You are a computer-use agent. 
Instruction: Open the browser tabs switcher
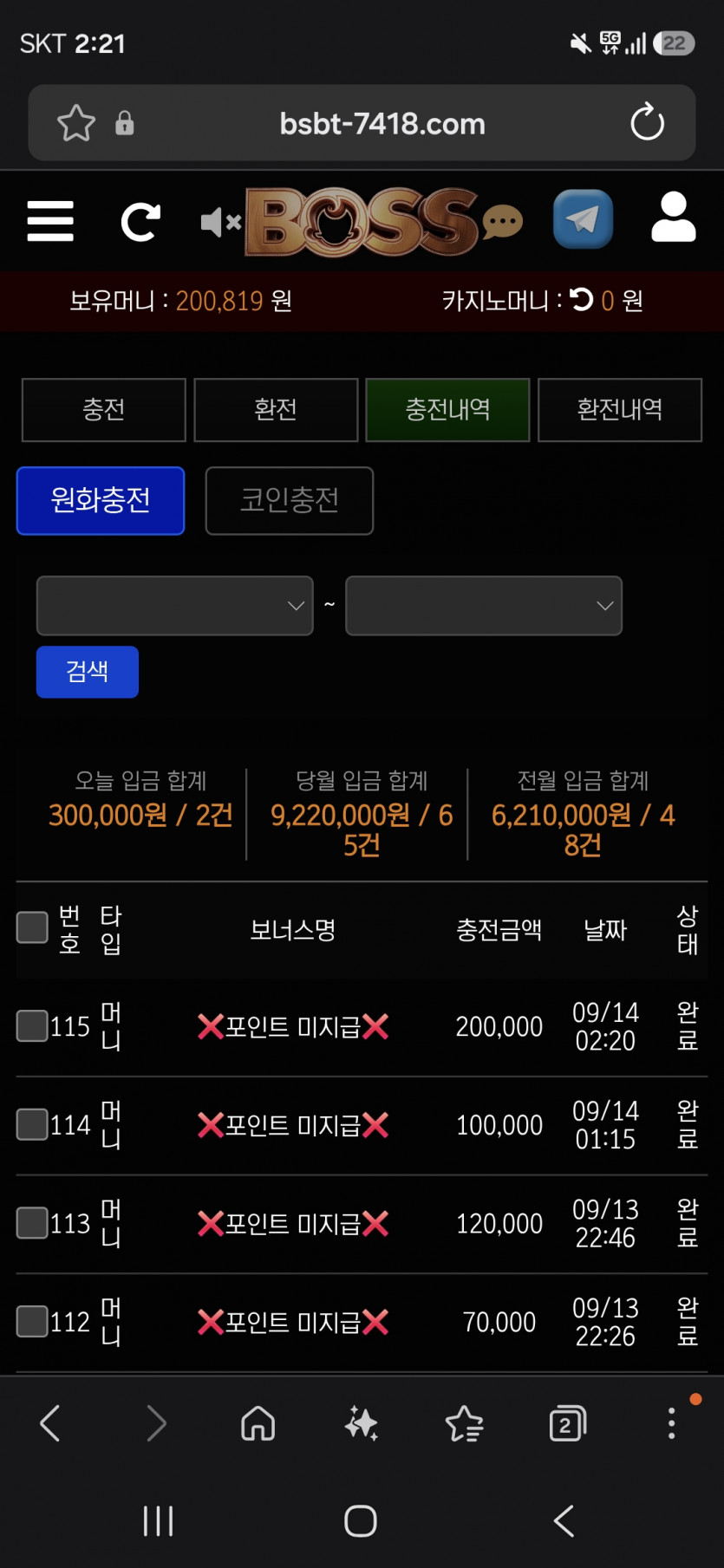568,1423
